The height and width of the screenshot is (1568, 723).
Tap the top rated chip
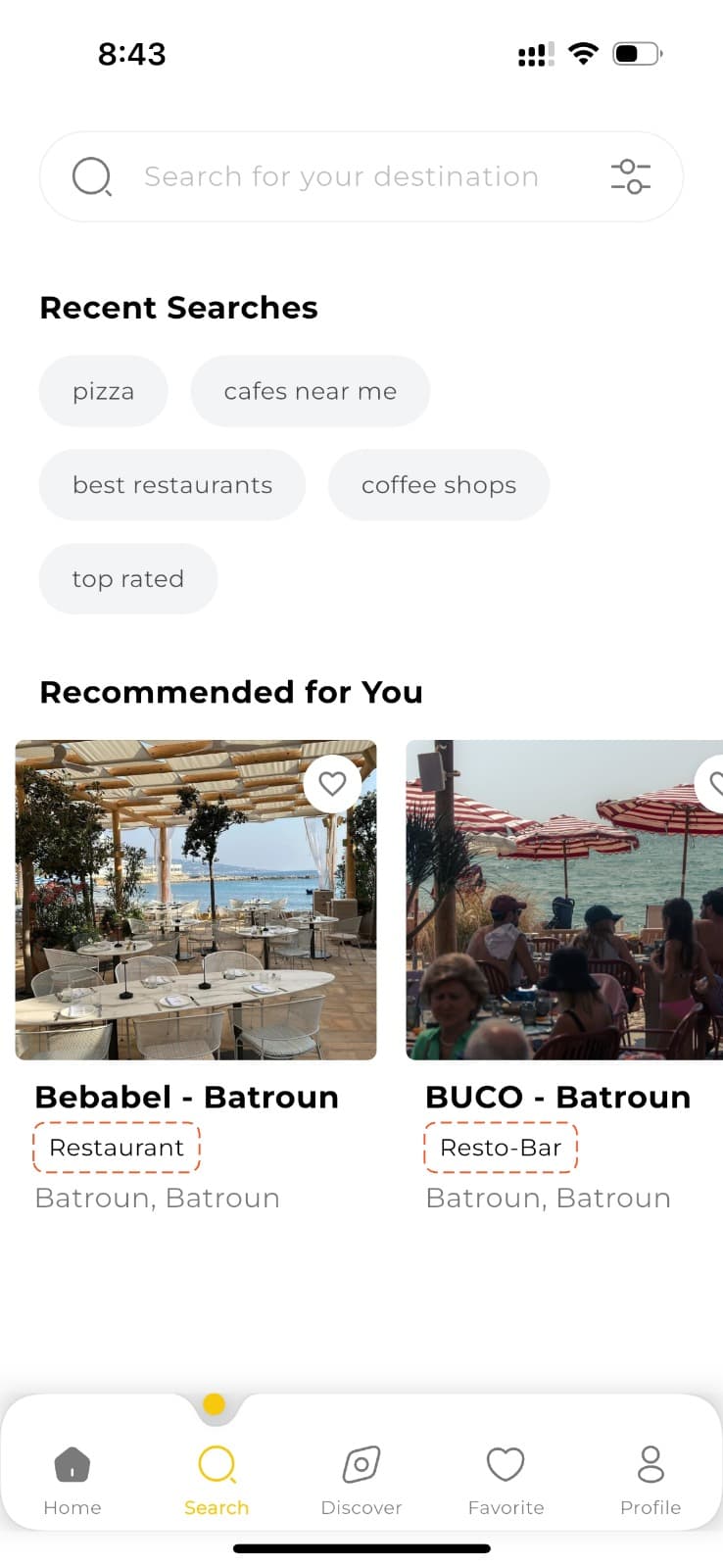[127, 579]
